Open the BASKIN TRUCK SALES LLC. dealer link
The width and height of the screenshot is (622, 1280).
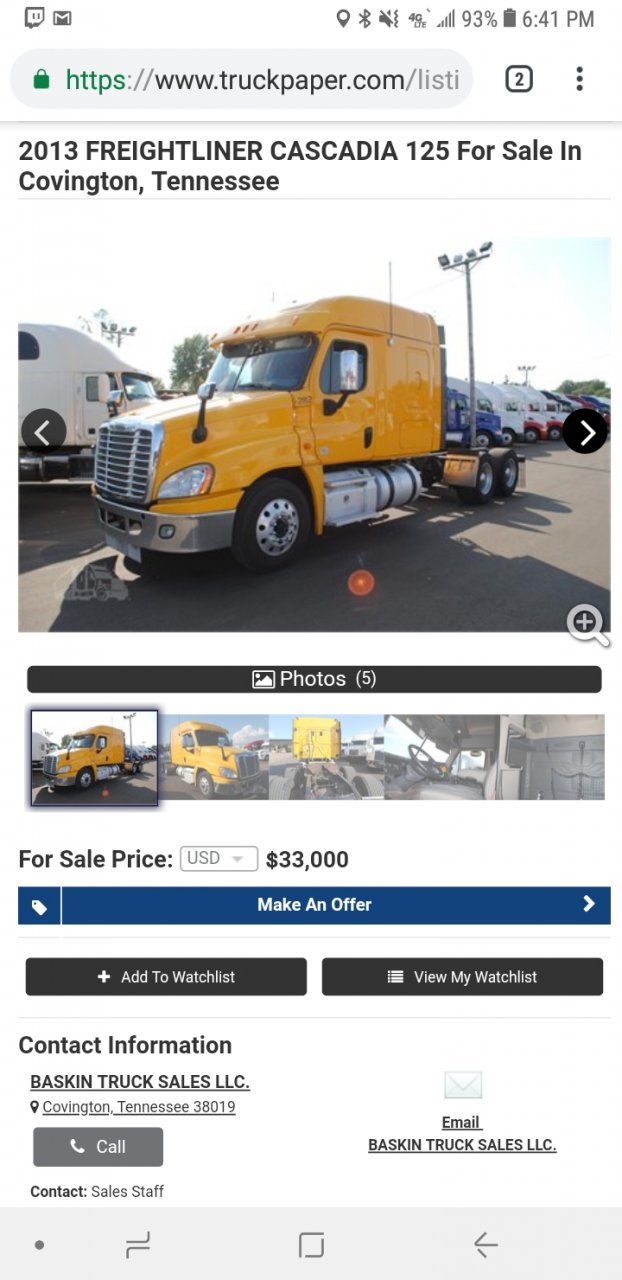pos(140,1082)
